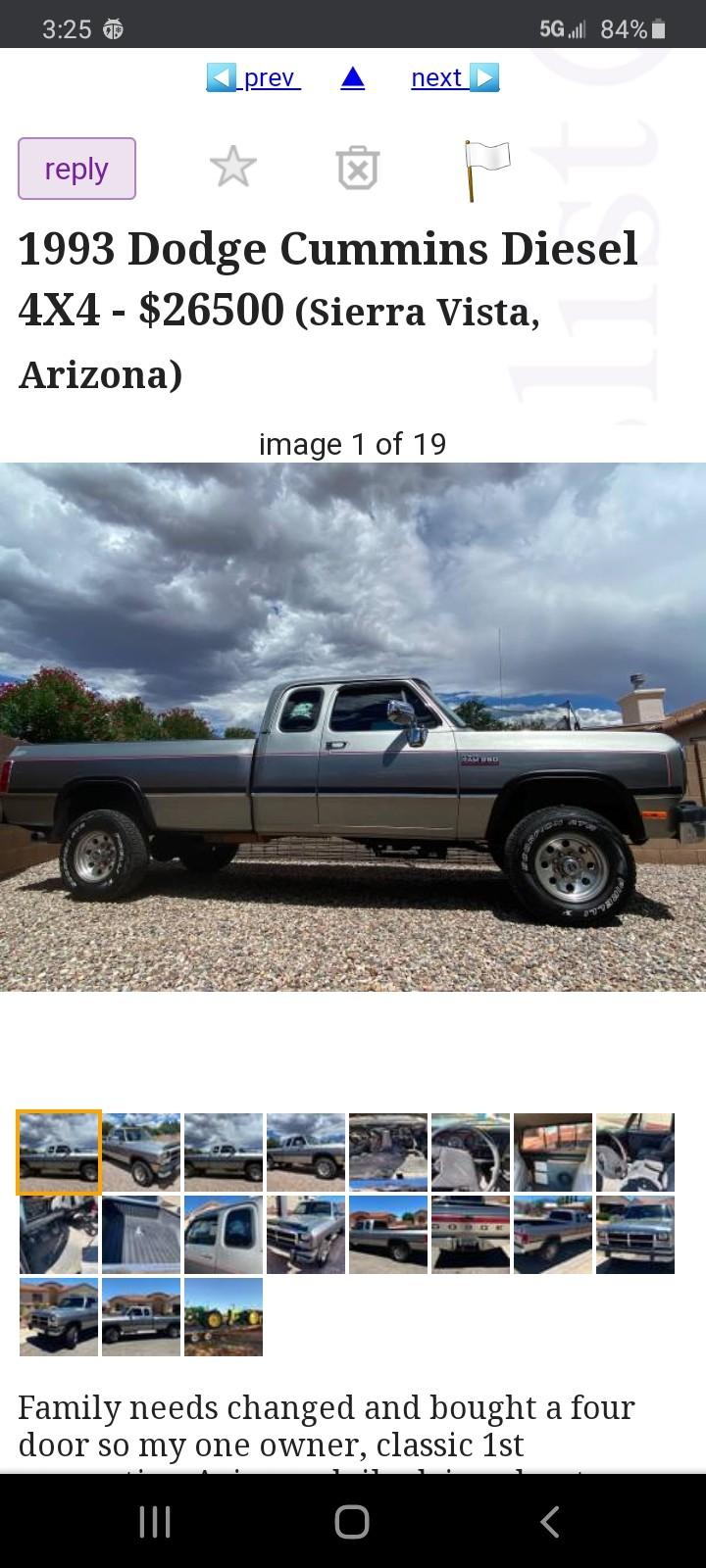Go back using the system back button
The width and height of the screenshot is (706, 1568).
tap(550, 1521)
